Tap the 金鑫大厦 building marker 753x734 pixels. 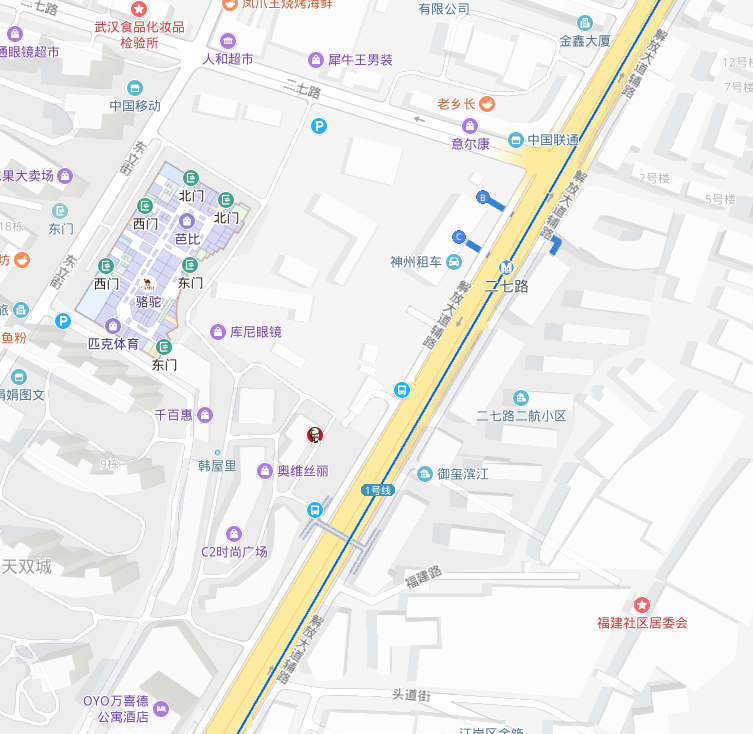tap(584, 24)
